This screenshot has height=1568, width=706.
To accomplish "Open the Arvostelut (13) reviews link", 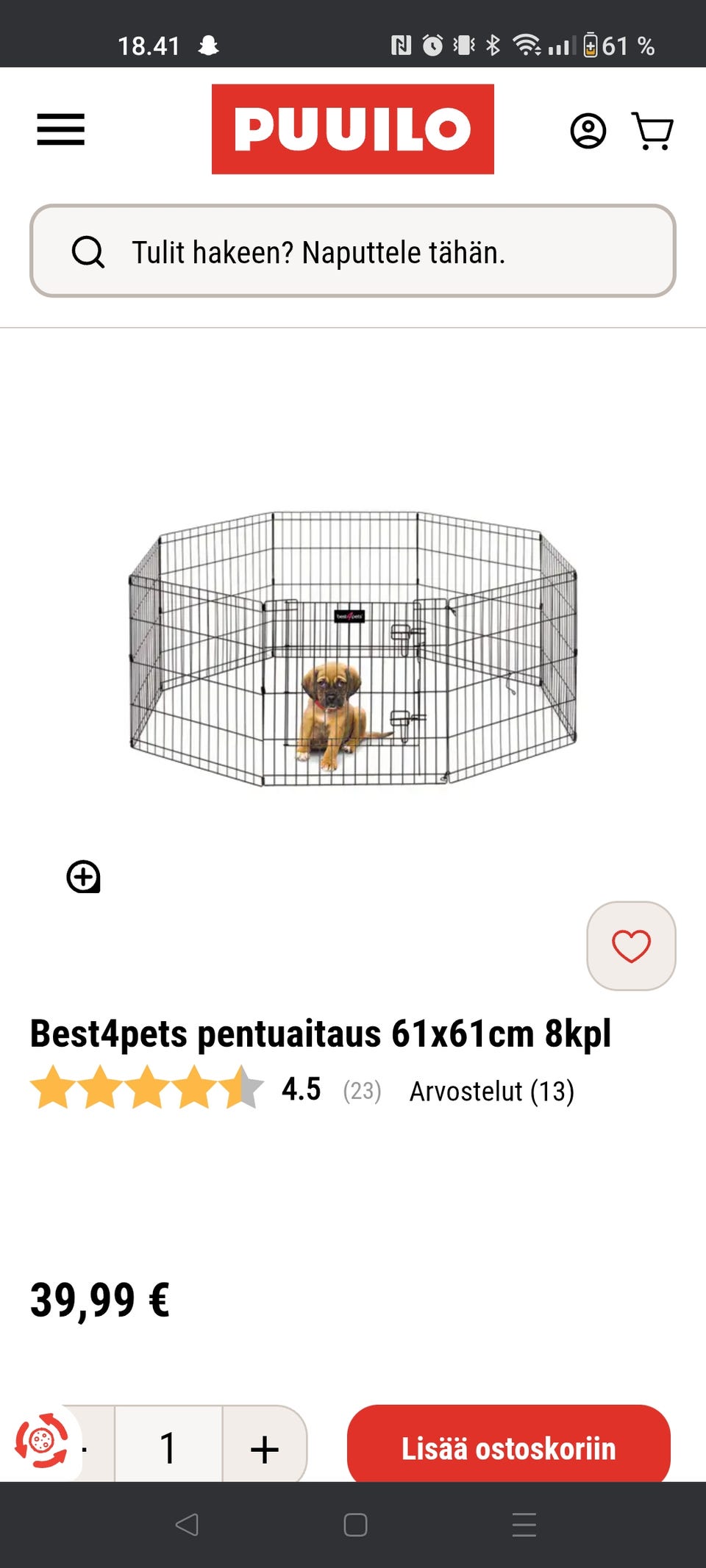I will click(491, 1091).
